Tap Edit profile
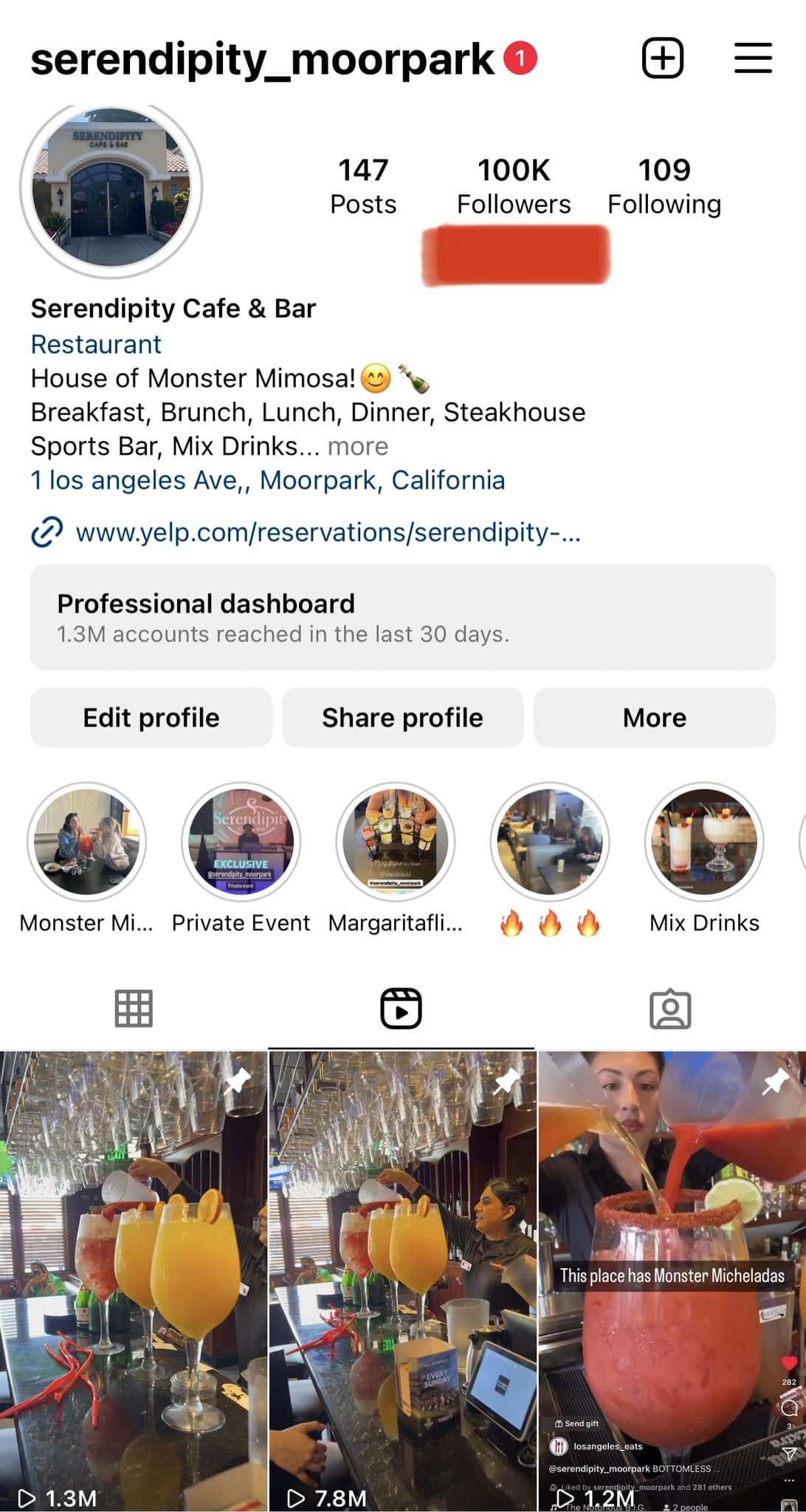The image size is (806, 1512). pos(151,718)
